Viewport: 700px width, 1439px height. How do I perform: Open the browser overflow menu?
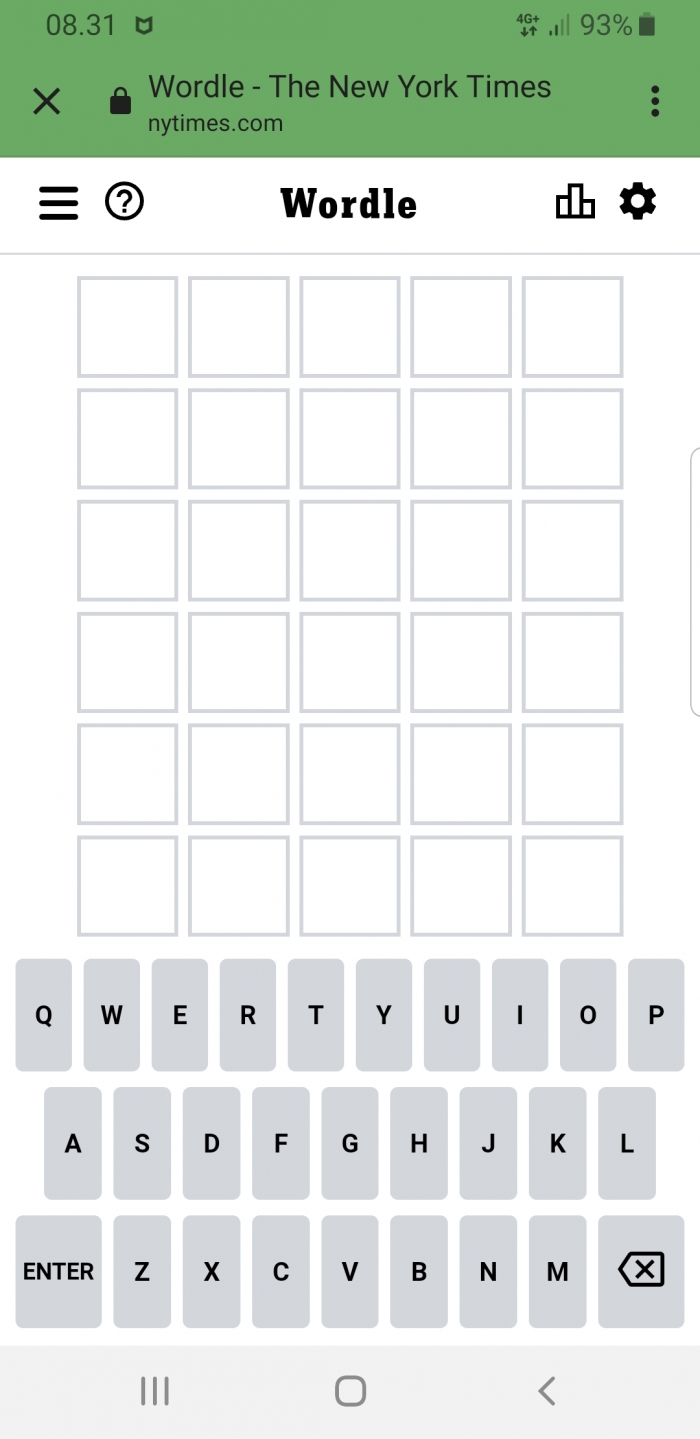[x=655, y=101]
